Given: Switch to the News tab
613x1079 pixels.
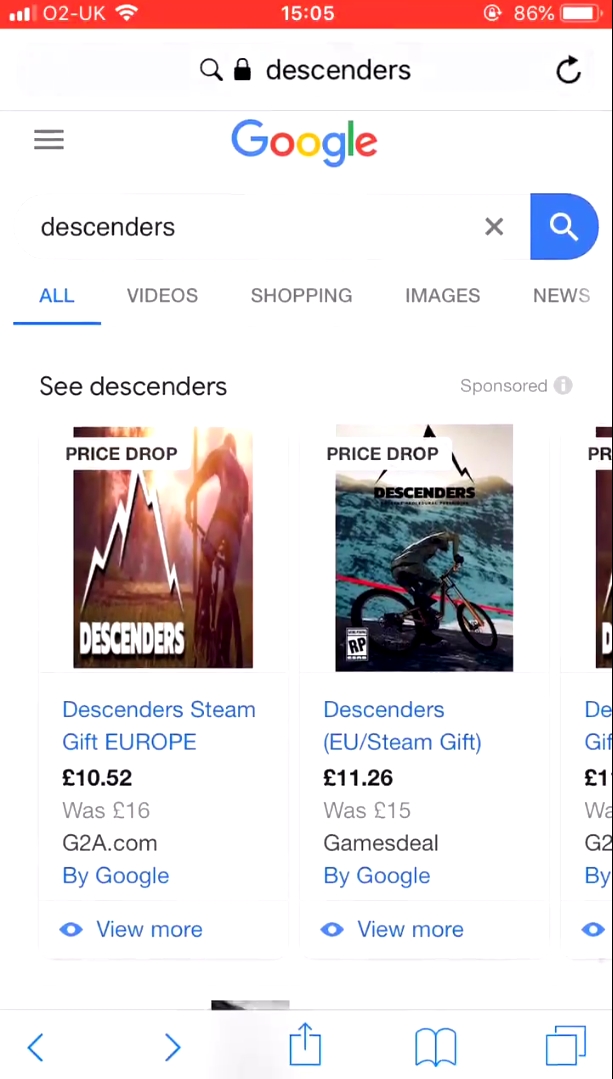Looking at the screenshot, I should click(x=561, y=295).
